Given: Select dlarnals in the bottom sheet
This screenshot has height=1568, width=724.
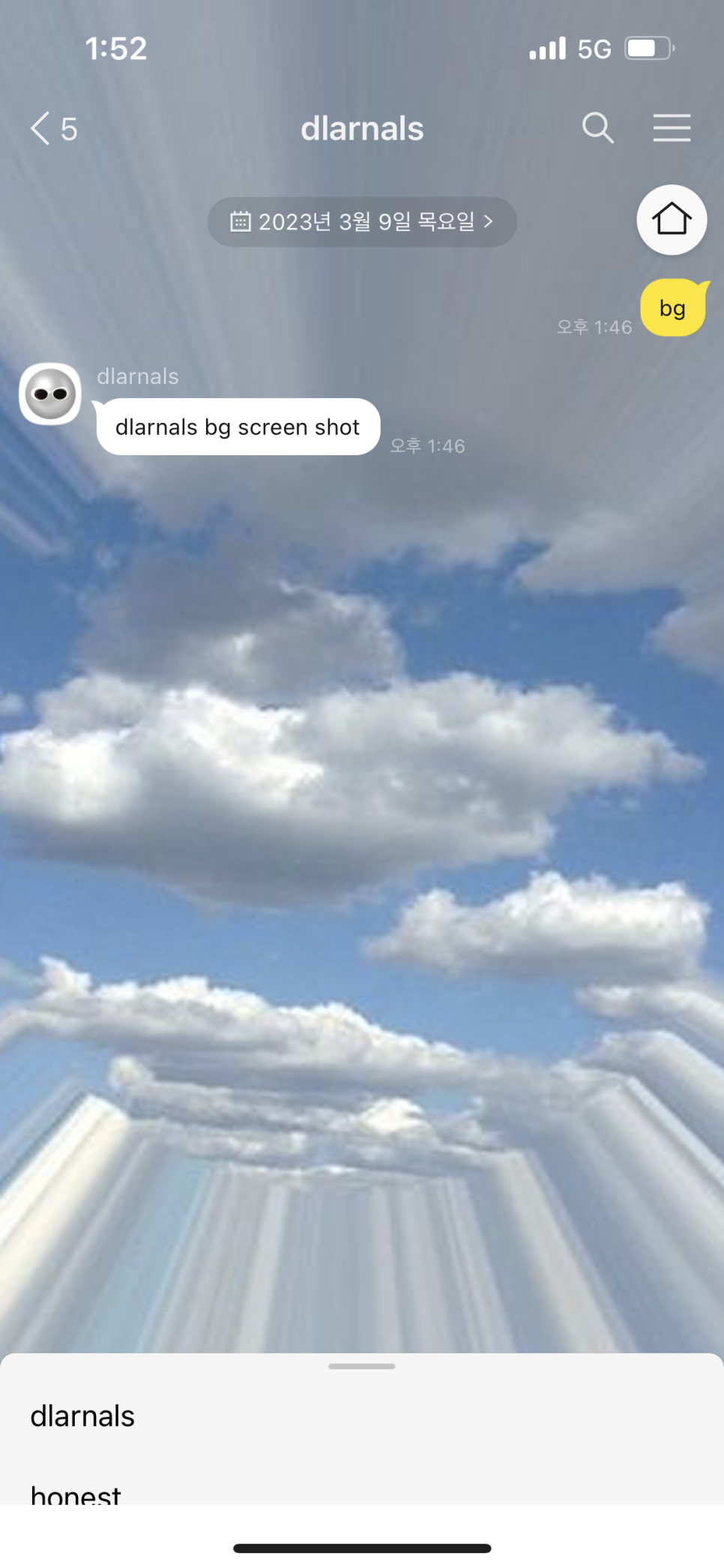Looking at the screenshot, I should point(362,1417).
